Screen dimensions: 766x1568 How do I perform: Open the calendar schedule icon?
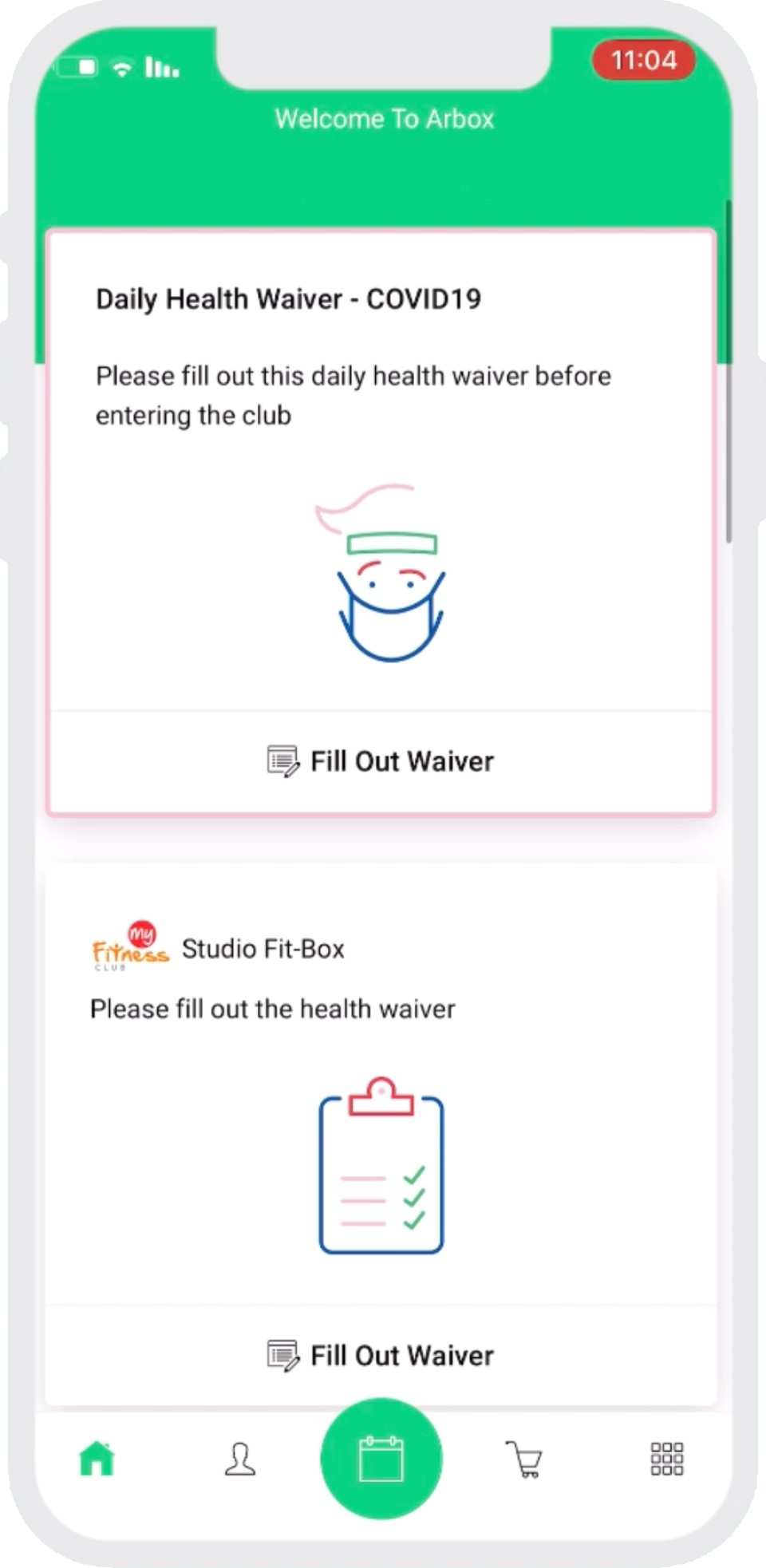(x=382, y=1458)
